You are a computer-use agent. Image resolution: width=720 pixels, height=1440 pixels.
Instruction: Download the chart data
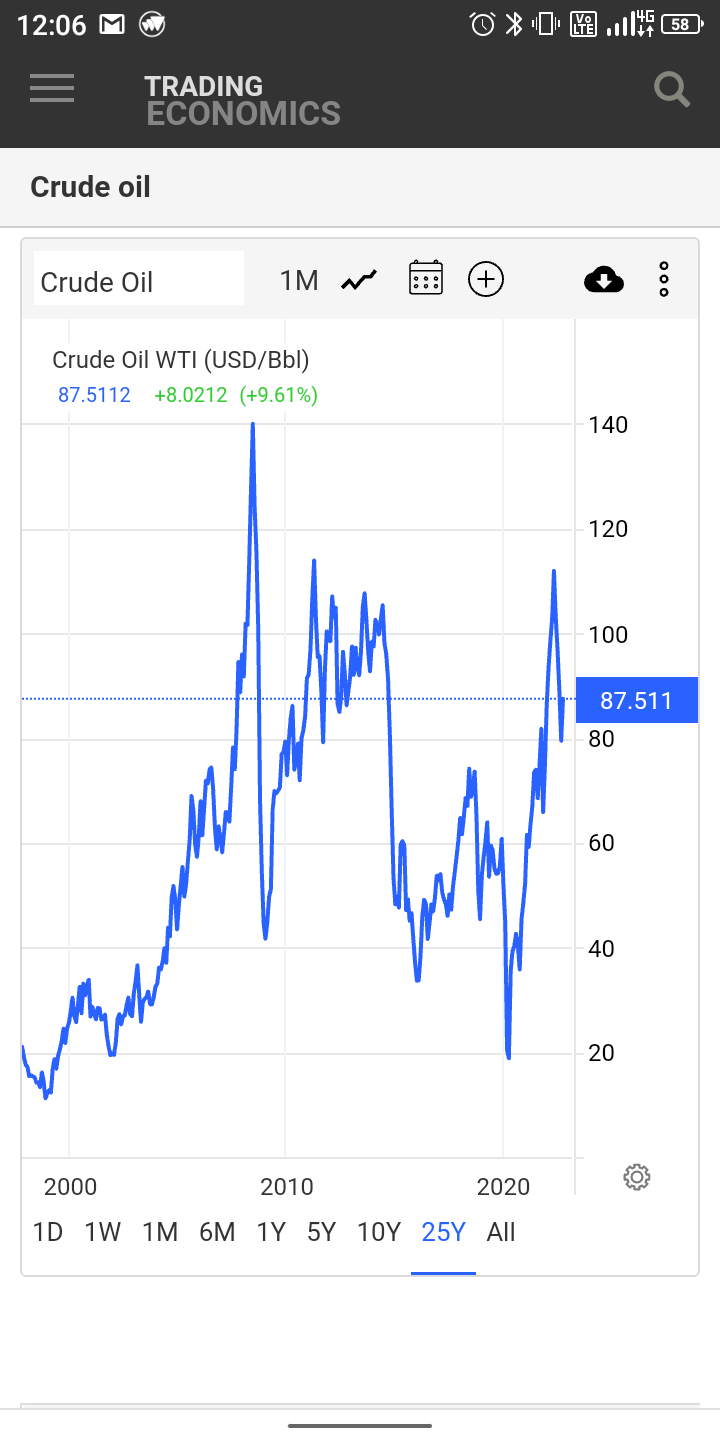(x=603, y=280)
